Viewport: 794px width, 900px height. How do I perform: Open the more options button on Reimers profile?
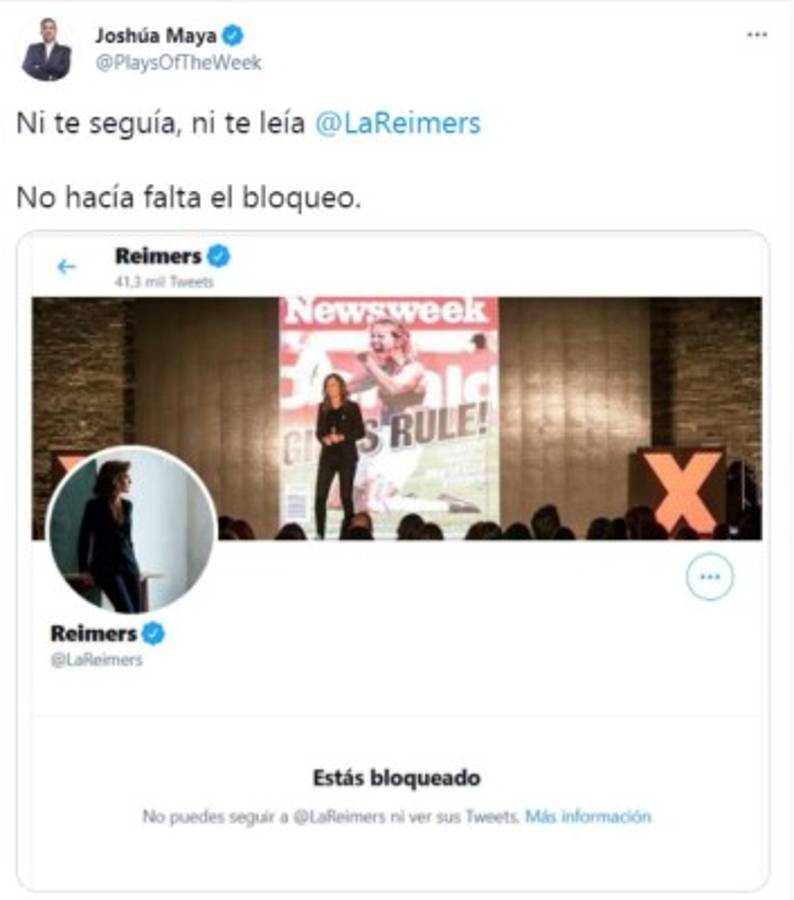(709, 576)
